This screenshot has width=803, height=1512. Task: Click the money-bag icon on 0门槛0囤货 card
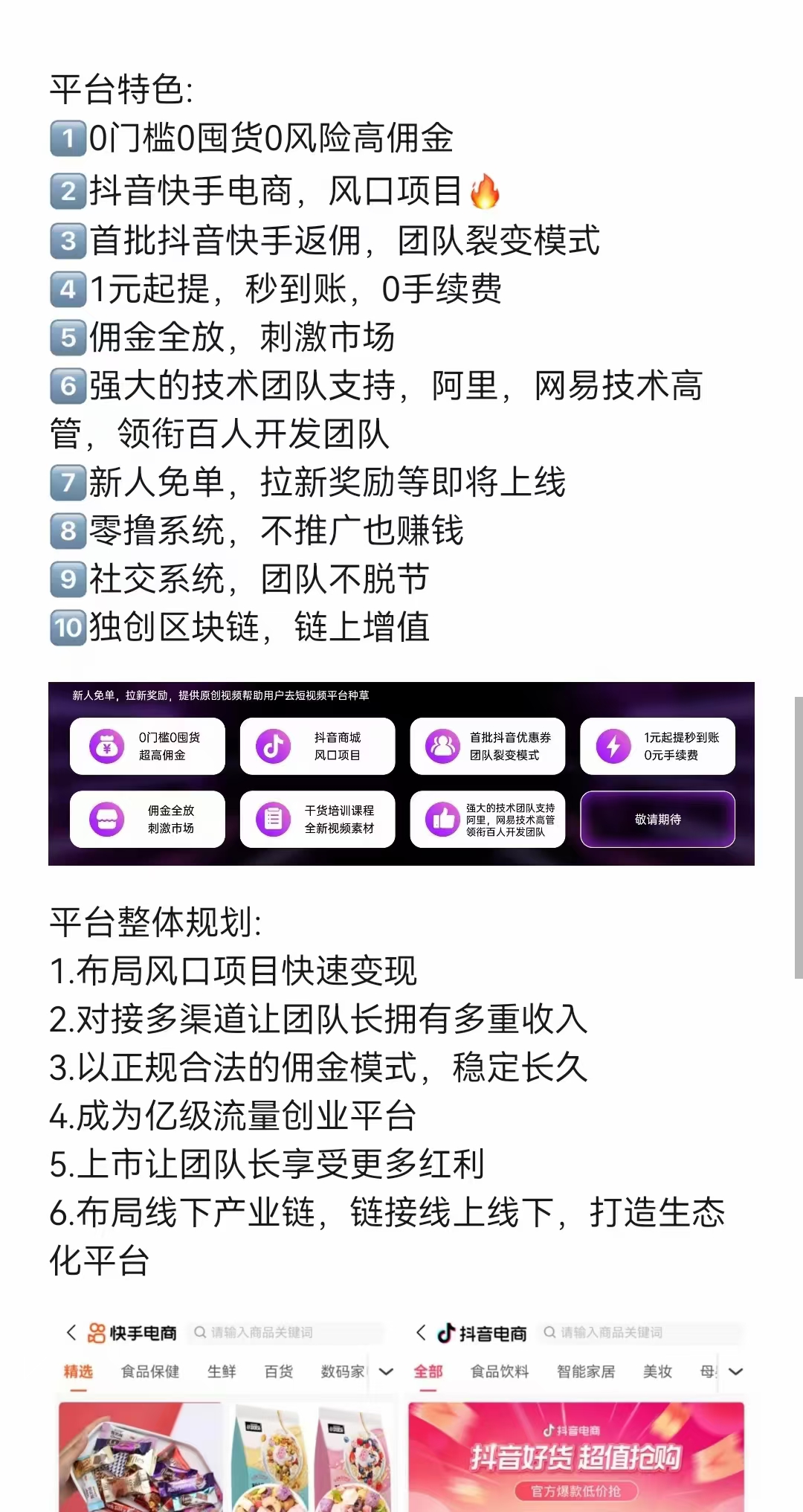pyautogui.click(x=109, y=746)
